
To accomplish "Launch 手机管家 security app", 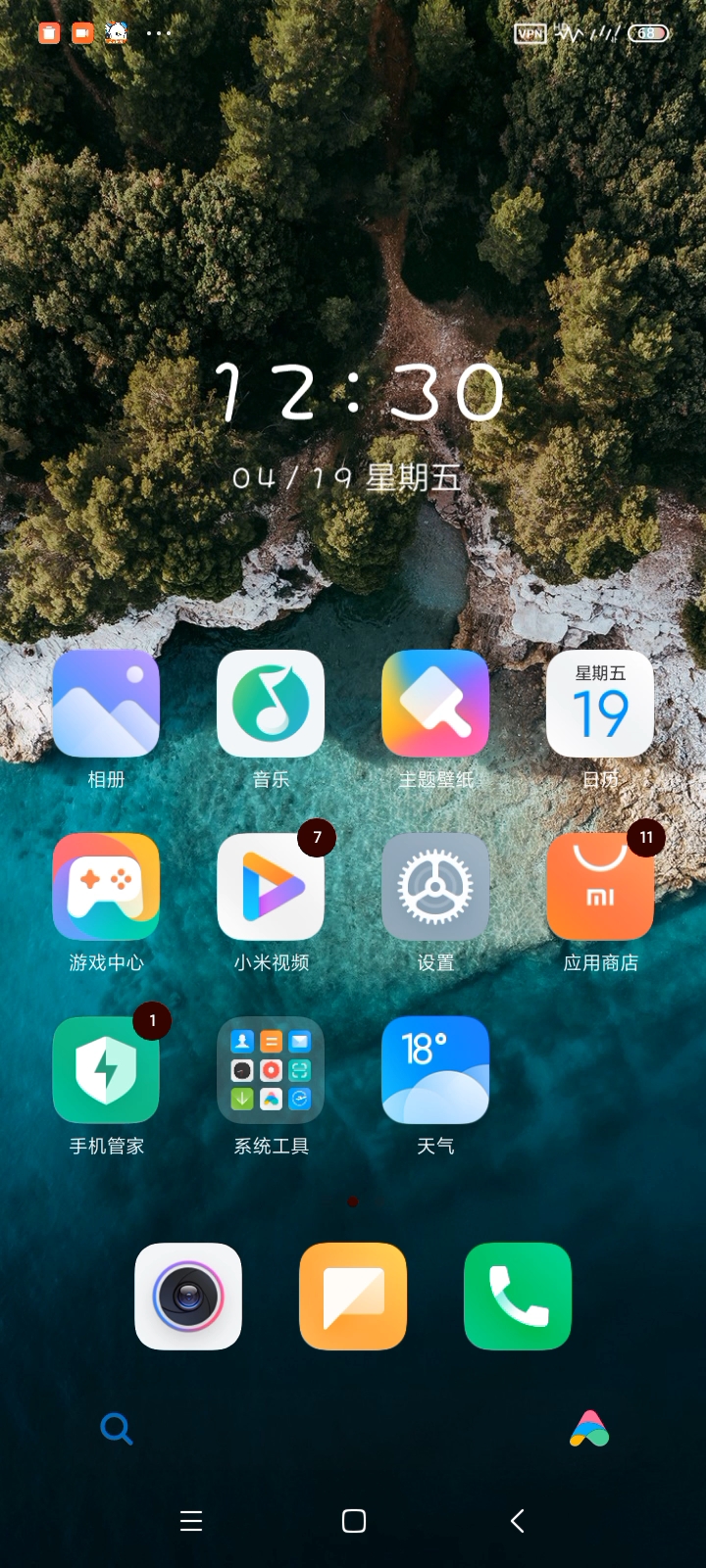I will tap(106, 1070).
